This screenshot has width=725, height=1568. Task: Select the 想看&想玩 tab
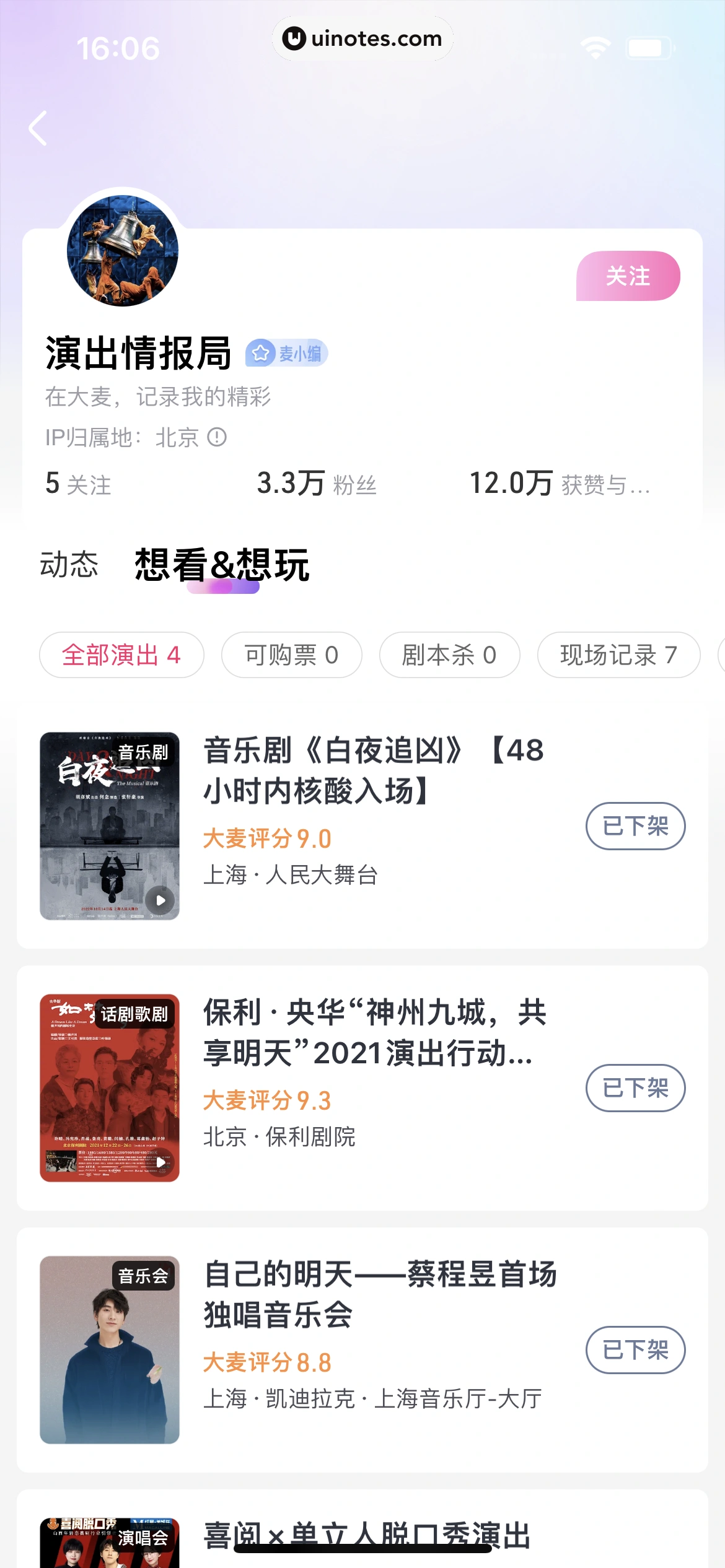click(222, 565)
